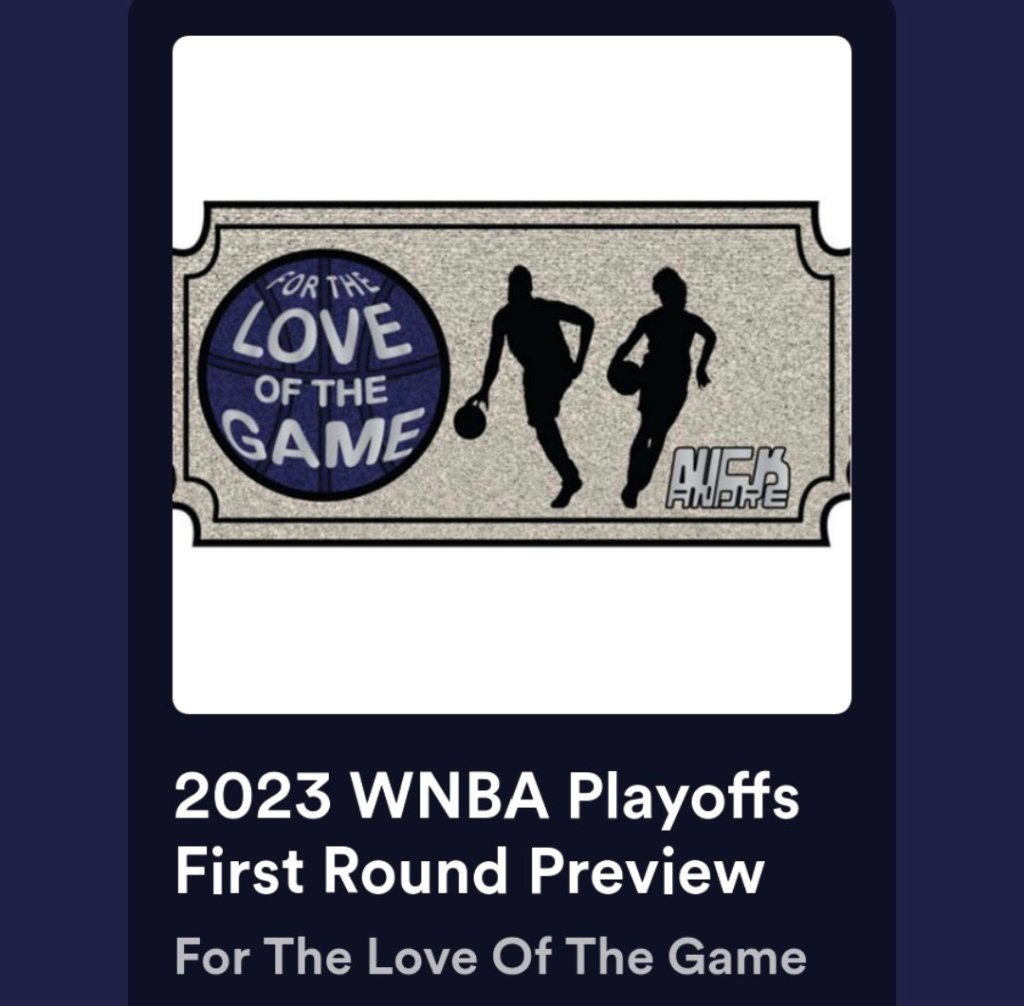Open the For The Love Of The Game show
The image size is (1024, 1006).
(x=490, y=957)
